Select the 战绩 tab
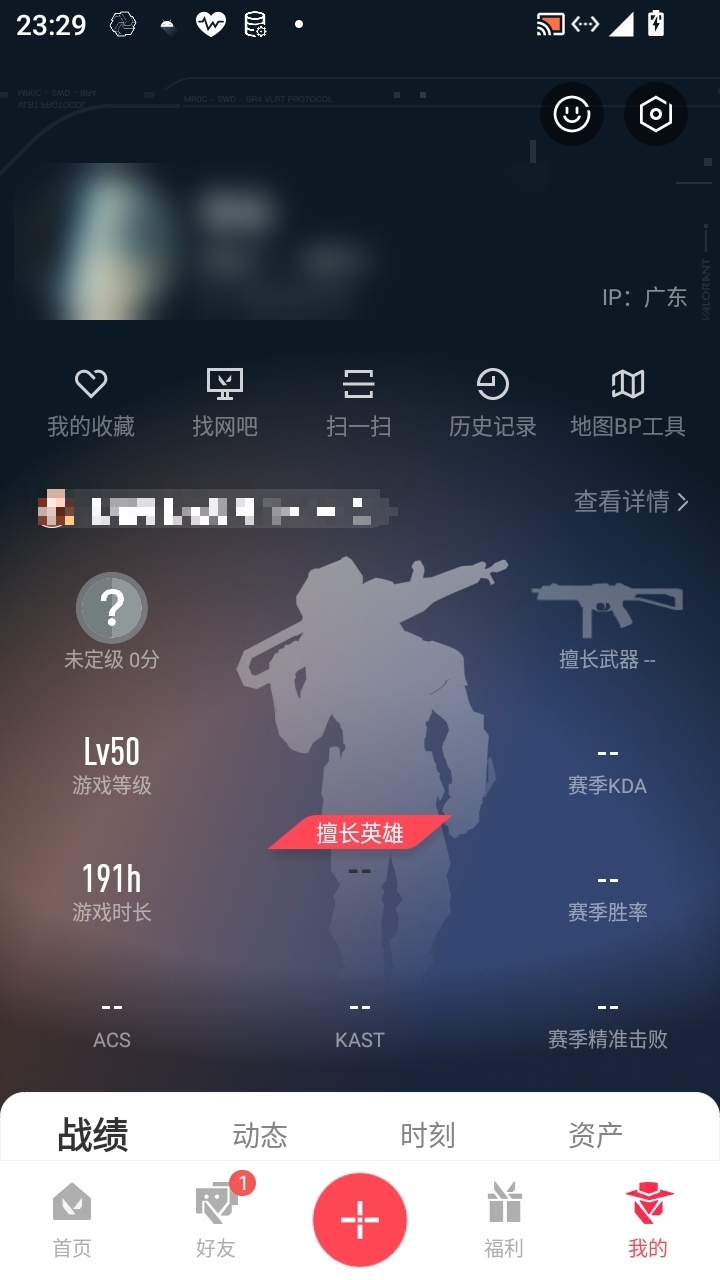 coord(93,1135)
